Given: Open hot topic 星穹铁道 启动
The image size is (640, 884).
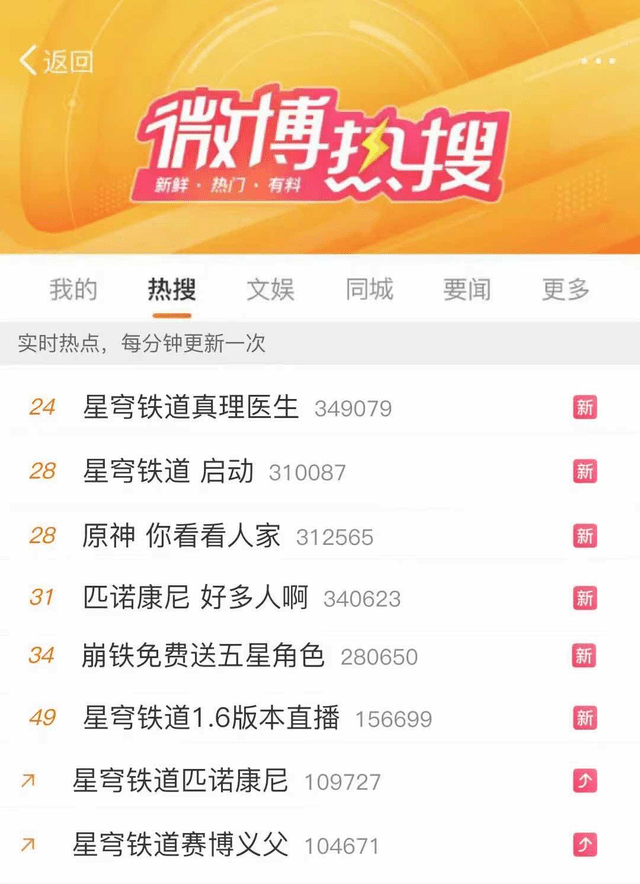Looking at the screenshot, I should (169, 471).
